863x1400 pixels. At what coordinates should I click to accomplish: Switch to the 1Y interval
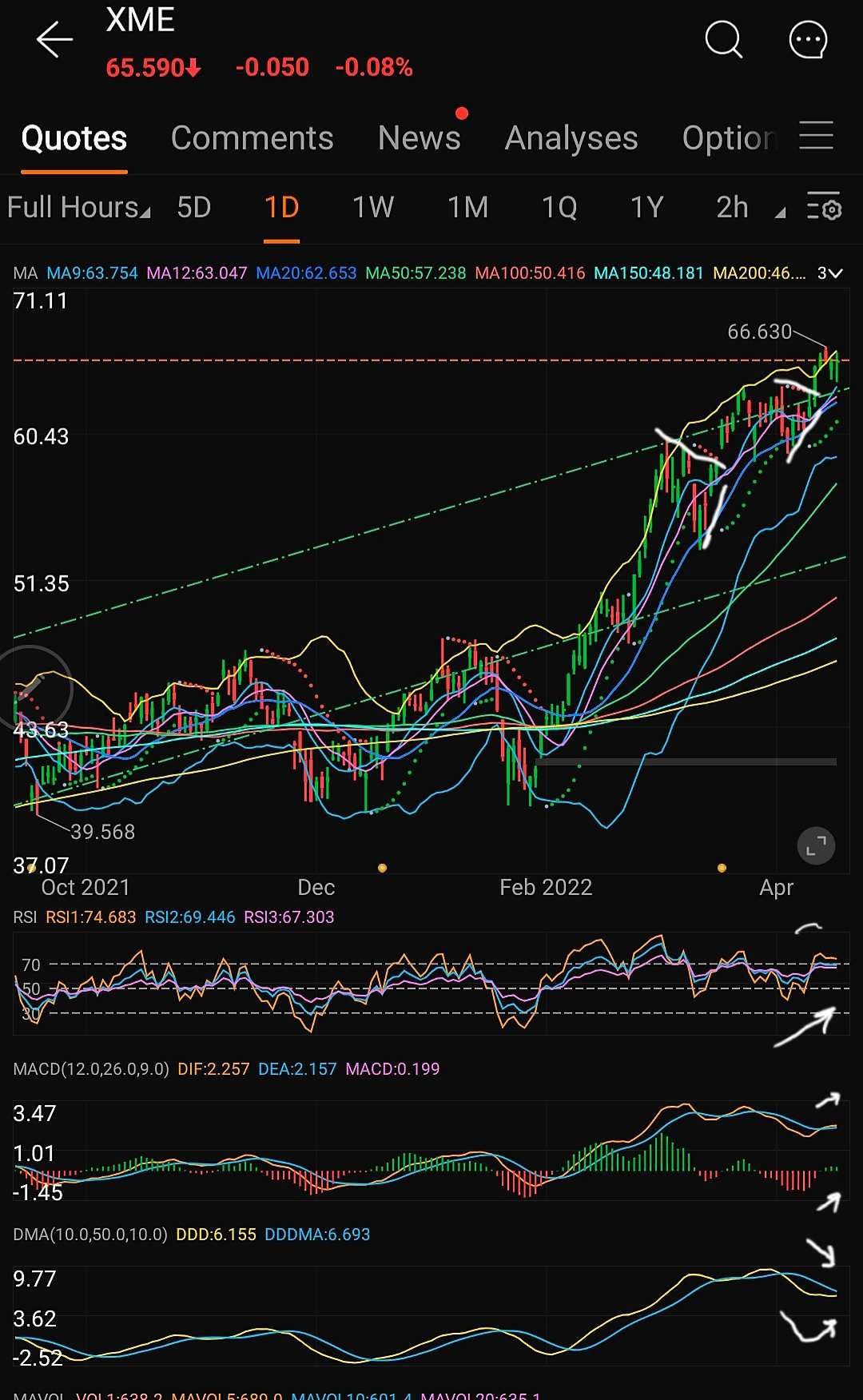[647, 208]
